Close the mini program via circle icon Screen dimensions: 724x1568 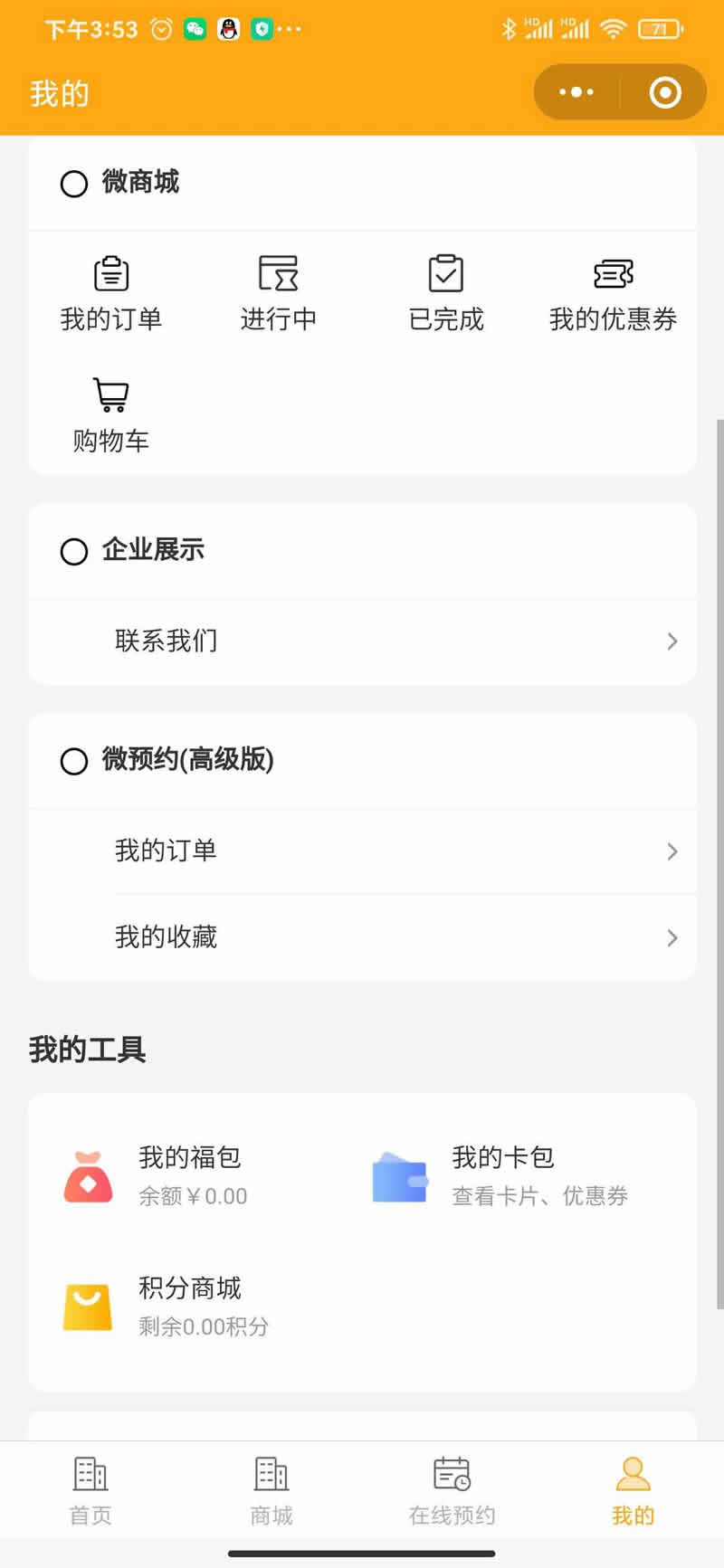(x=665, y=92)
